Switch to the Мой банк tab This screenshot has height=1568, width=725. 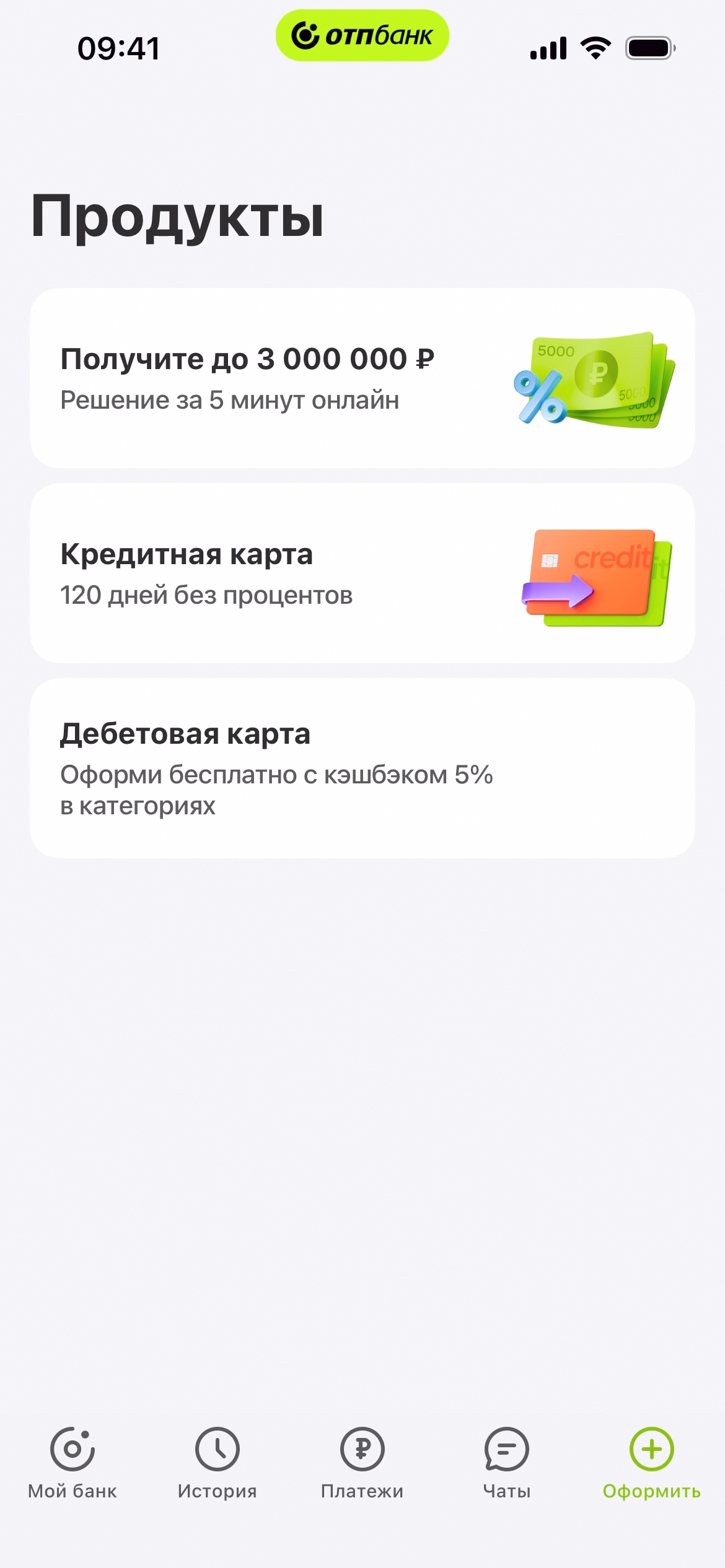pyautogui.click(x=72, y=1463)
